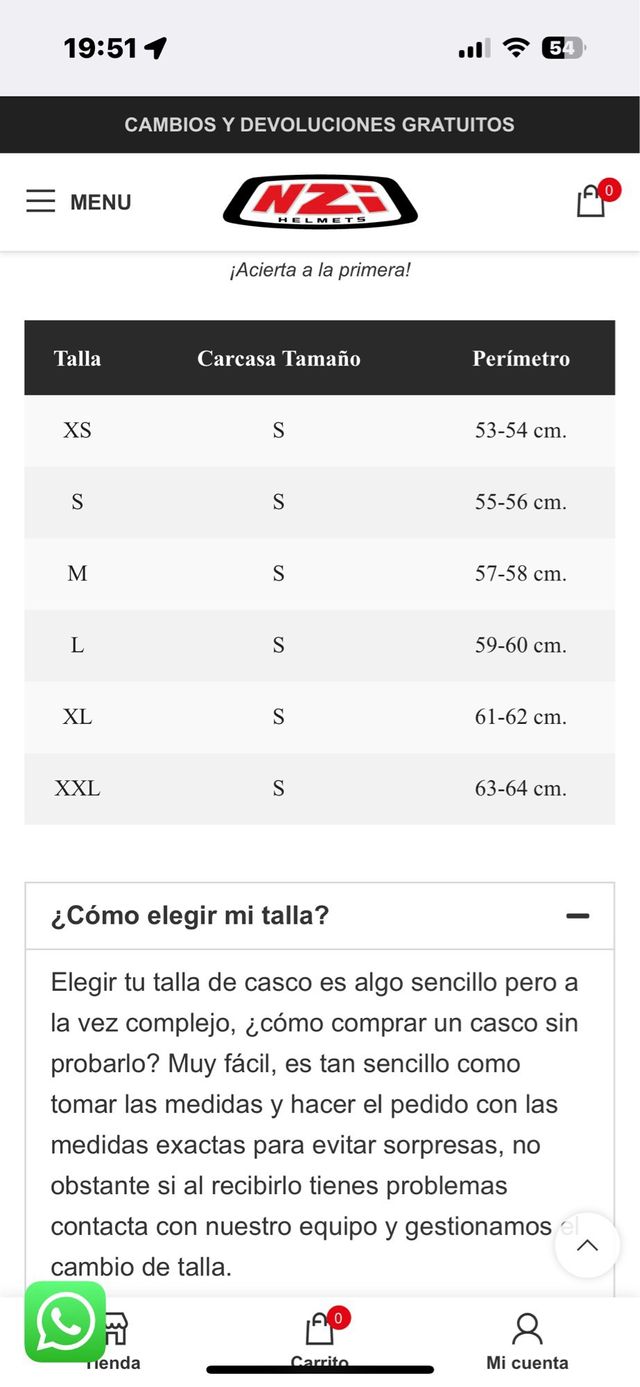Go to the NZI Helmets homepage logo
This screenshot has width=640, height=1387.
tap(320, 202)
